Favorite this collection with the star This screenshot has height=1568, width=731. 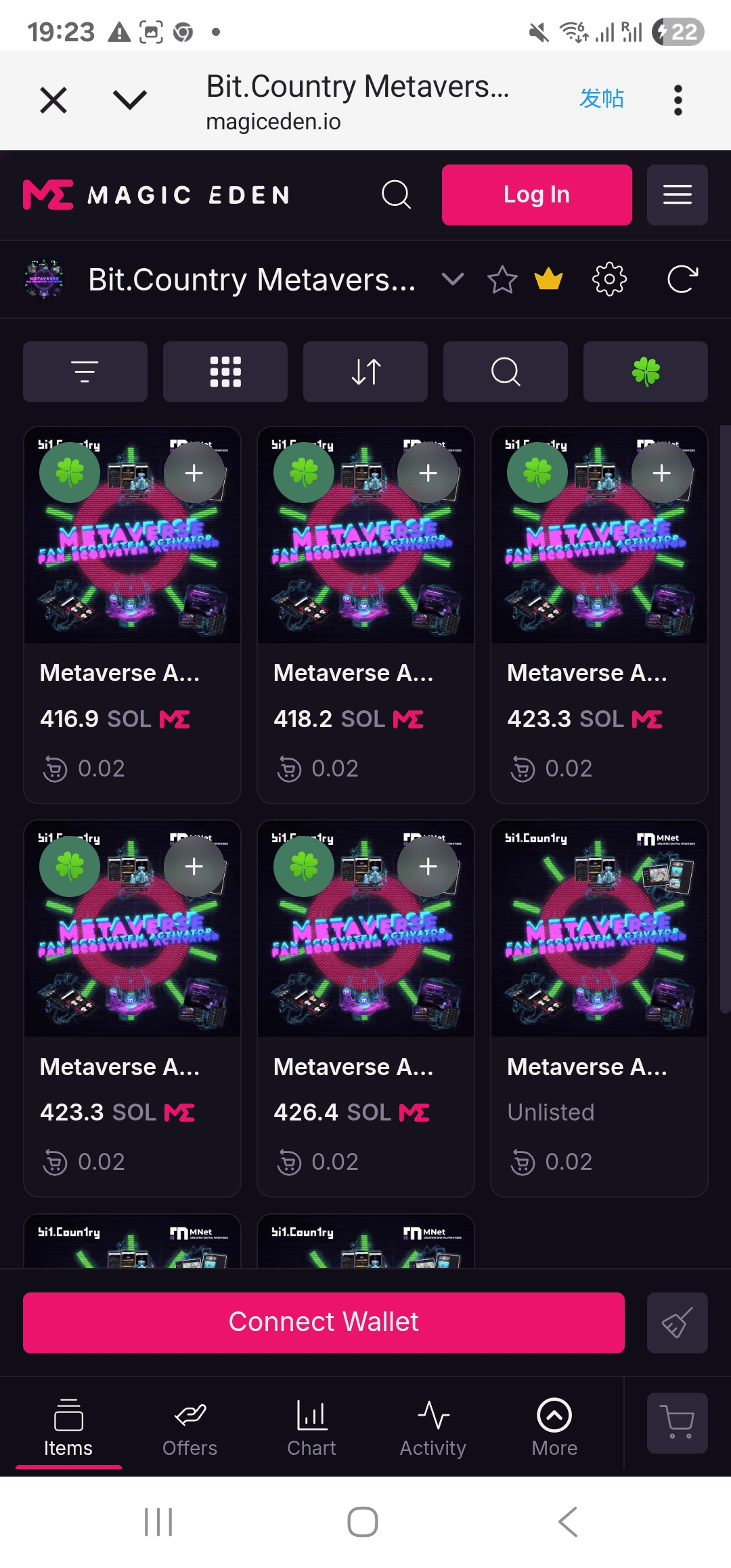click(502, 279)
